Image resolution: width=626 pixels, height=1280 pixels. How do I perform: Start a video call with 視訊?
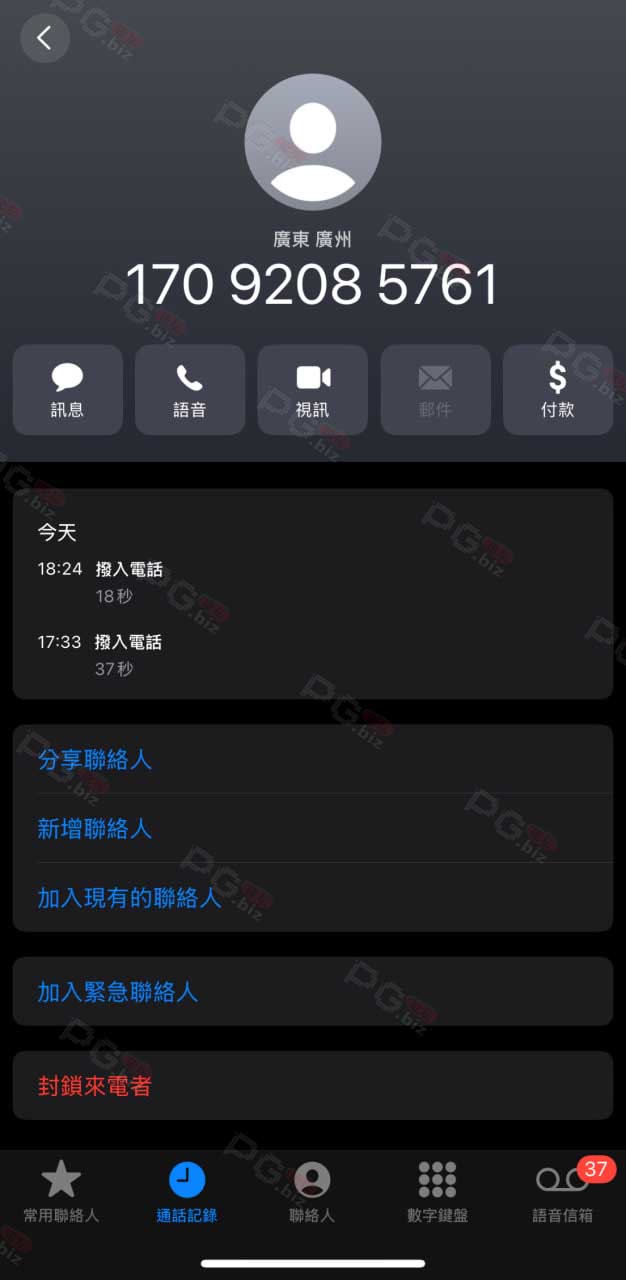tap(313, 390)
